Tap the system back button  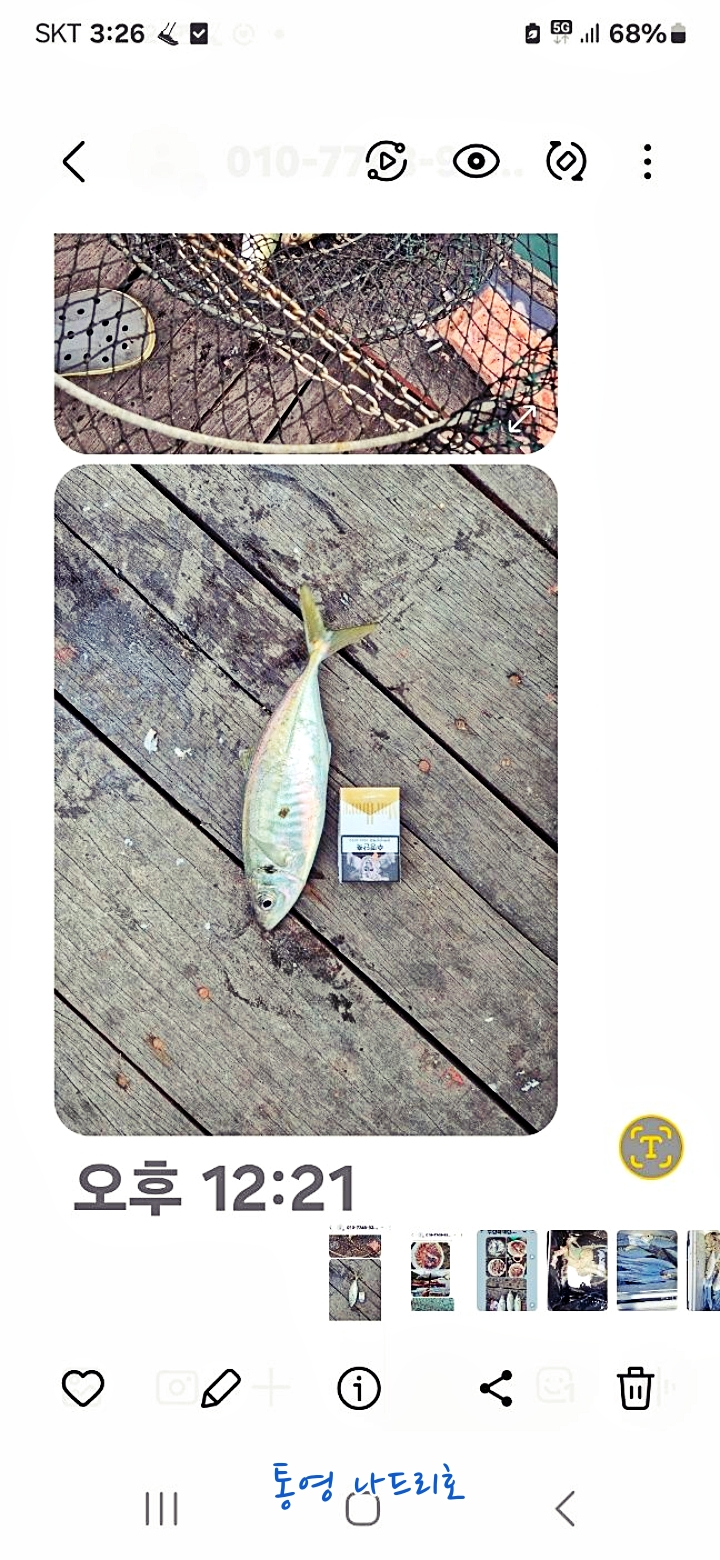pyautogui.click(x=565, y=1508)
